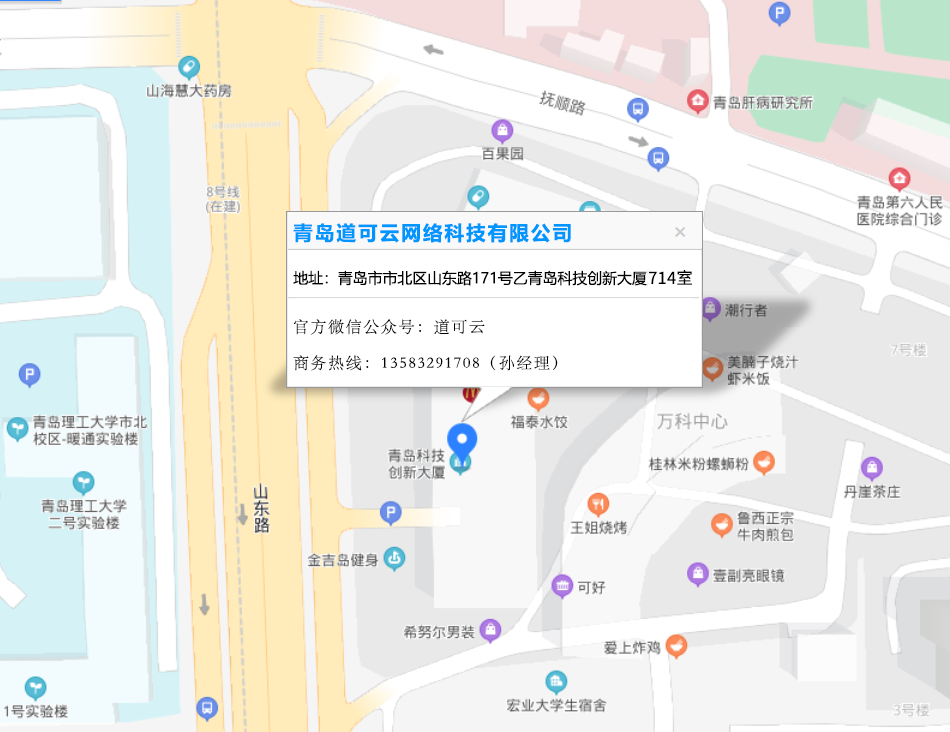Image resolution: width=950 pixels, height=732 pixels.
Task: Tap the 福泰水饺 restaurant marker
Action: coord(538,400)
